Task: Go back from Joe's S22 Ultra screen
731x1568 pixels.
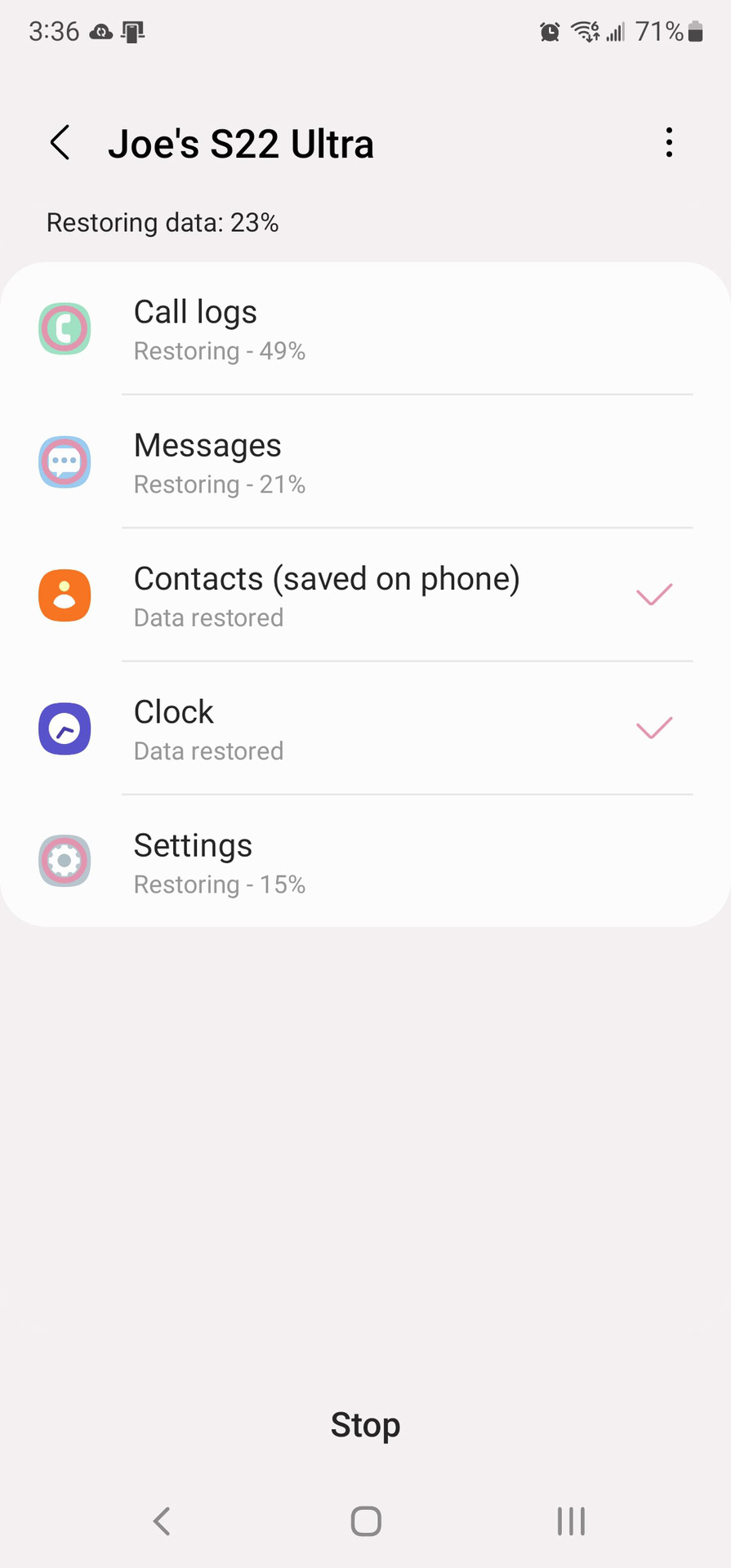Action: click(x=60, y=143)
